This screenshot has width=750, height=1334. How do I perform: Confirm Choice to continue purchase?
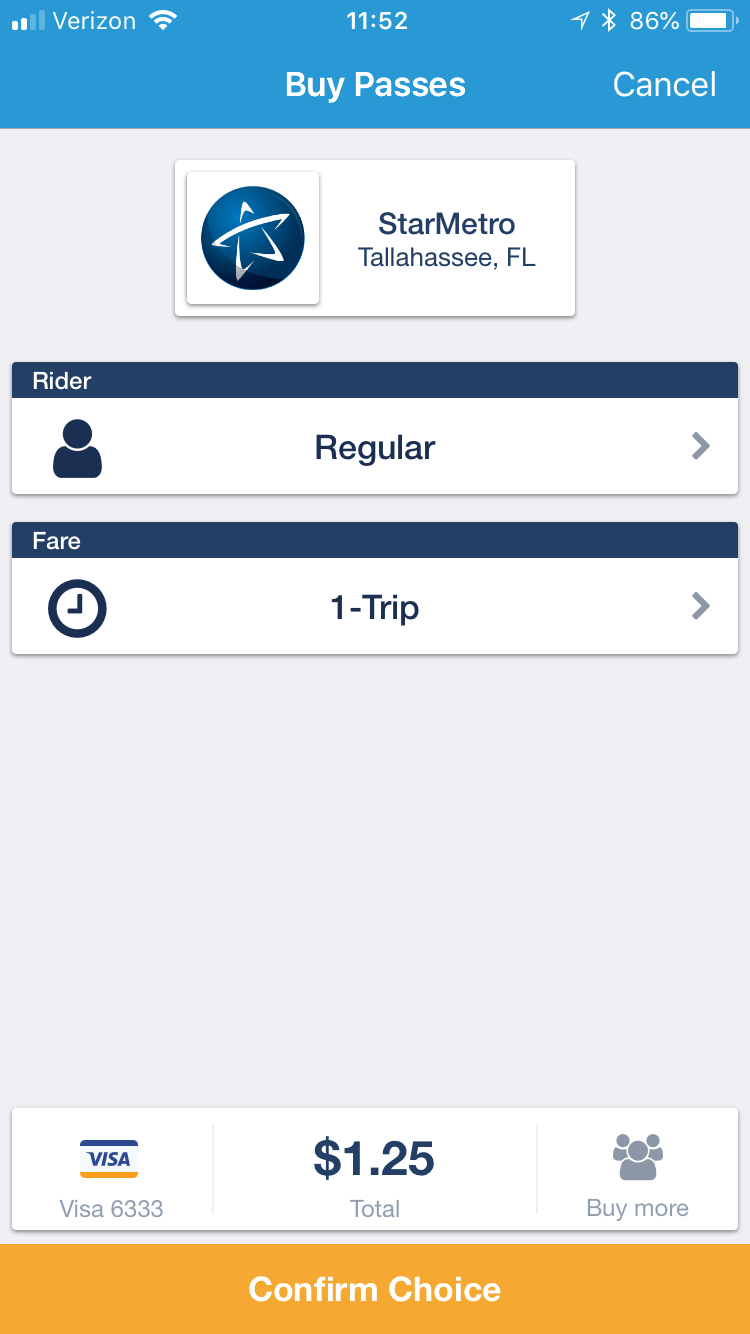(375, 1289)
